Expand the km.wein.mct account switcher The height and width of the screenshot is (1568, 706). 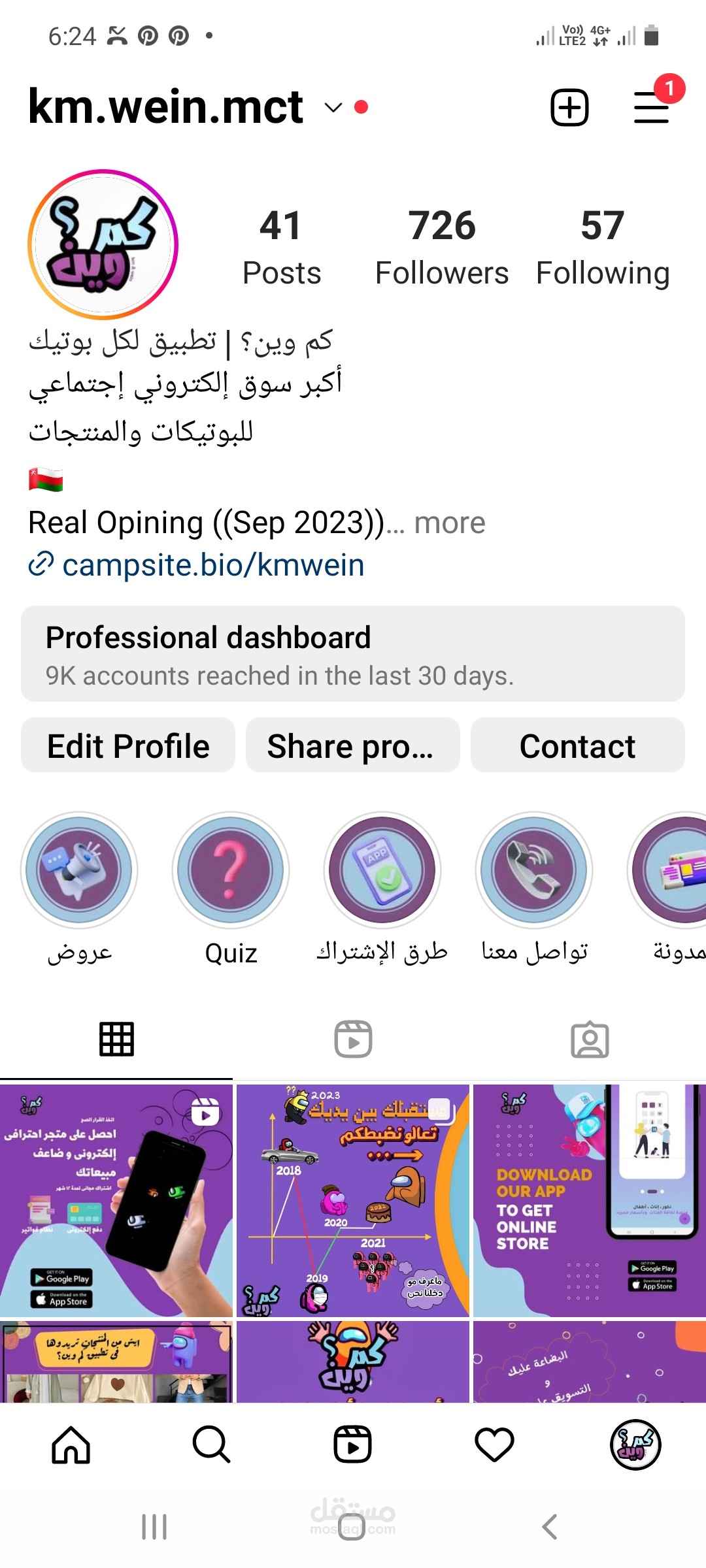pyautogui.click(x=333, y=107)
